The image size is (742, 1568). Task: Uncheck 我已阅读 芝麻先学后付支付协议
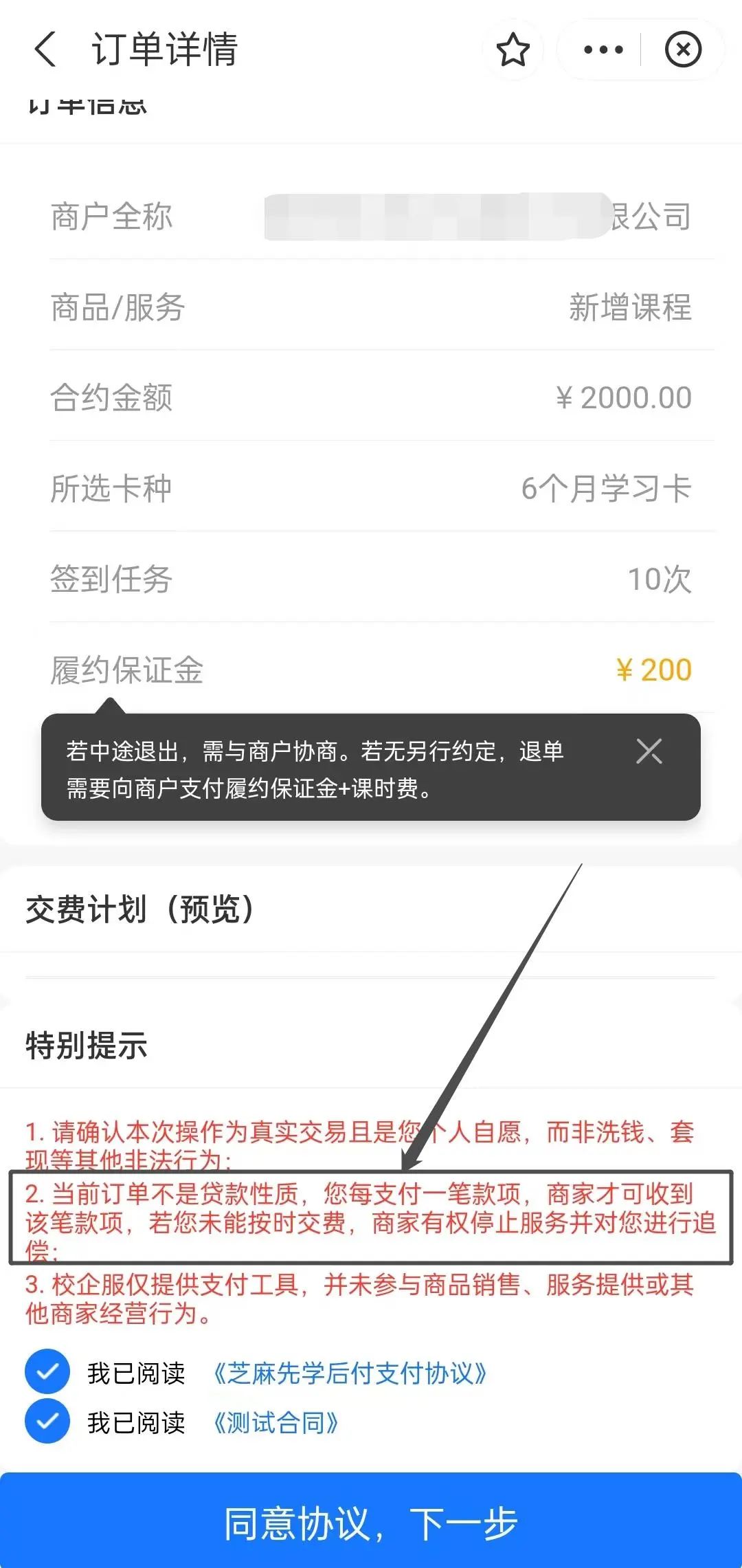(47, 1372)
